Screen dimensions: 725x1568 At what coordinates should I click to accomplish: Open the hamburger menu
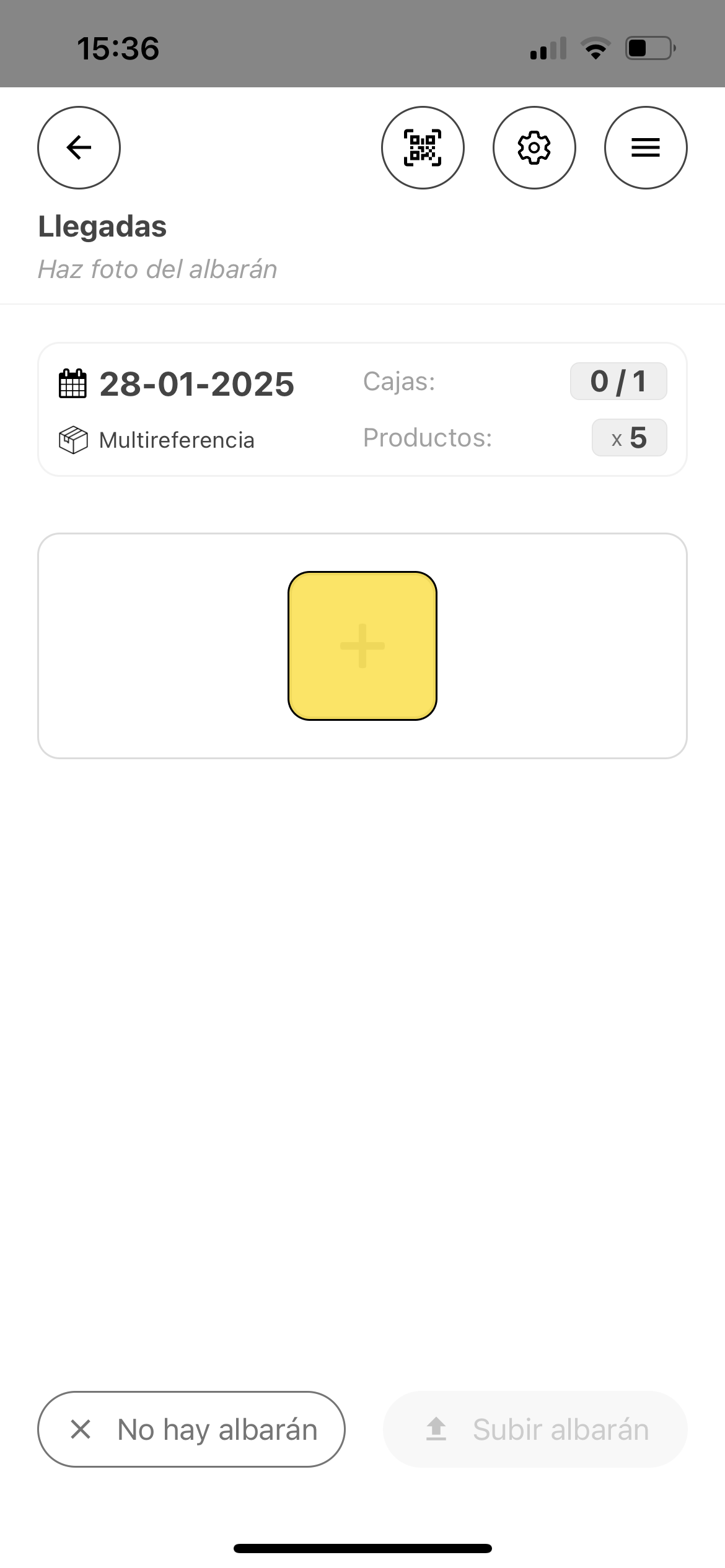[x=646, y=148]
